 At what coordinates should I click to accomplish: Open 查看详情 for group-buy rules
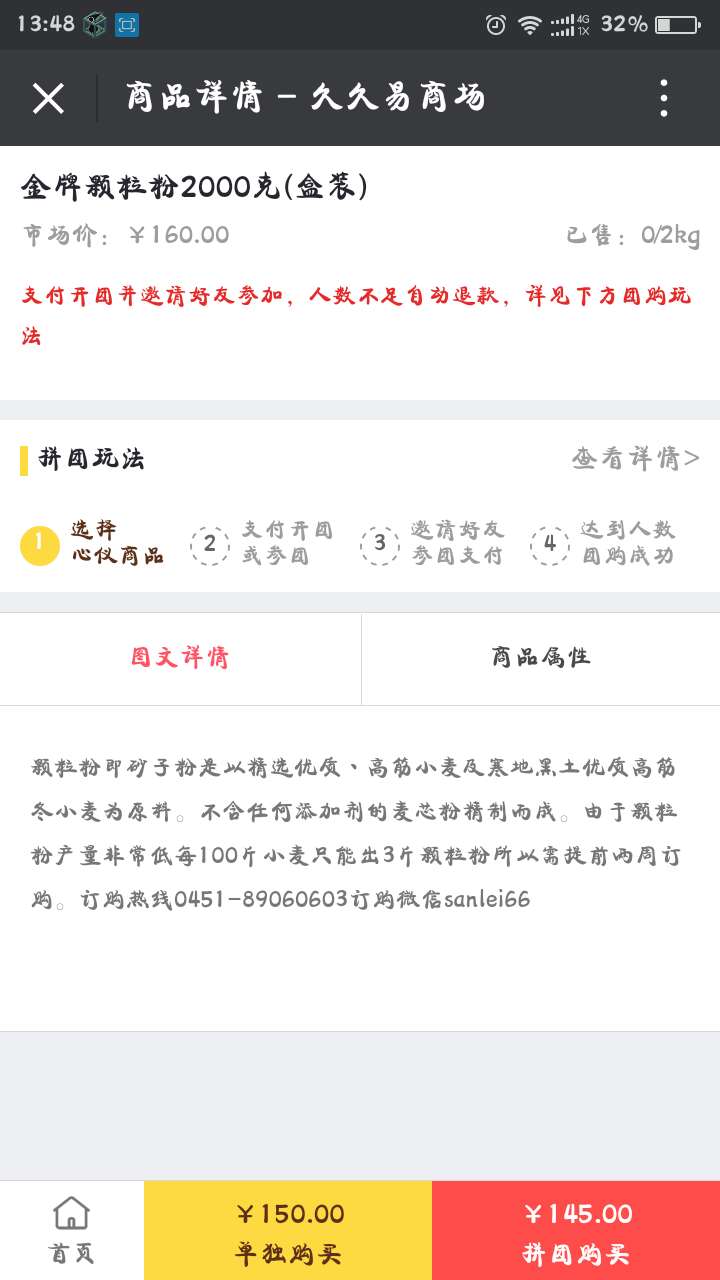coord(635,459)
